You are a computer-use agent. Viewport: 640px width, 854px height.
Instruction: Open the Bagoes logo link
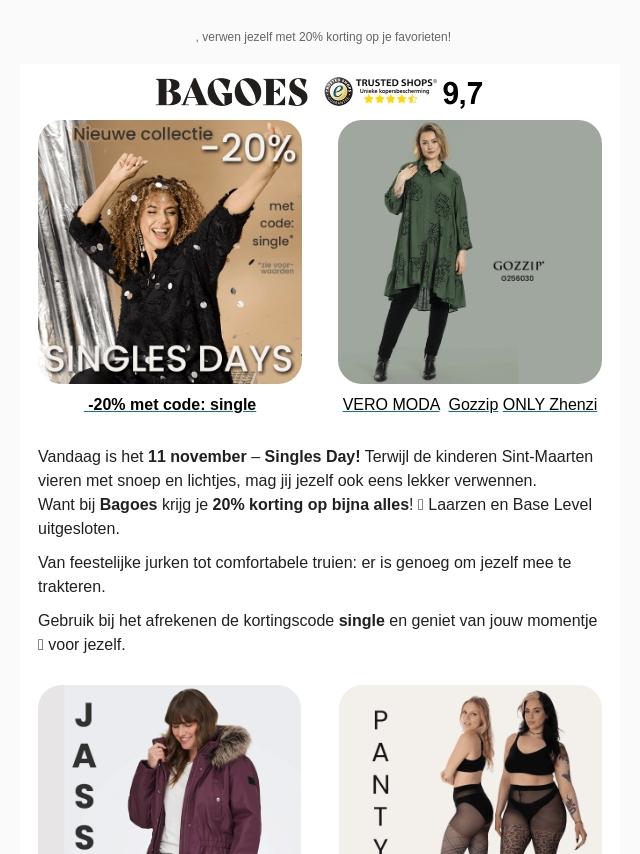pos(232,92)
